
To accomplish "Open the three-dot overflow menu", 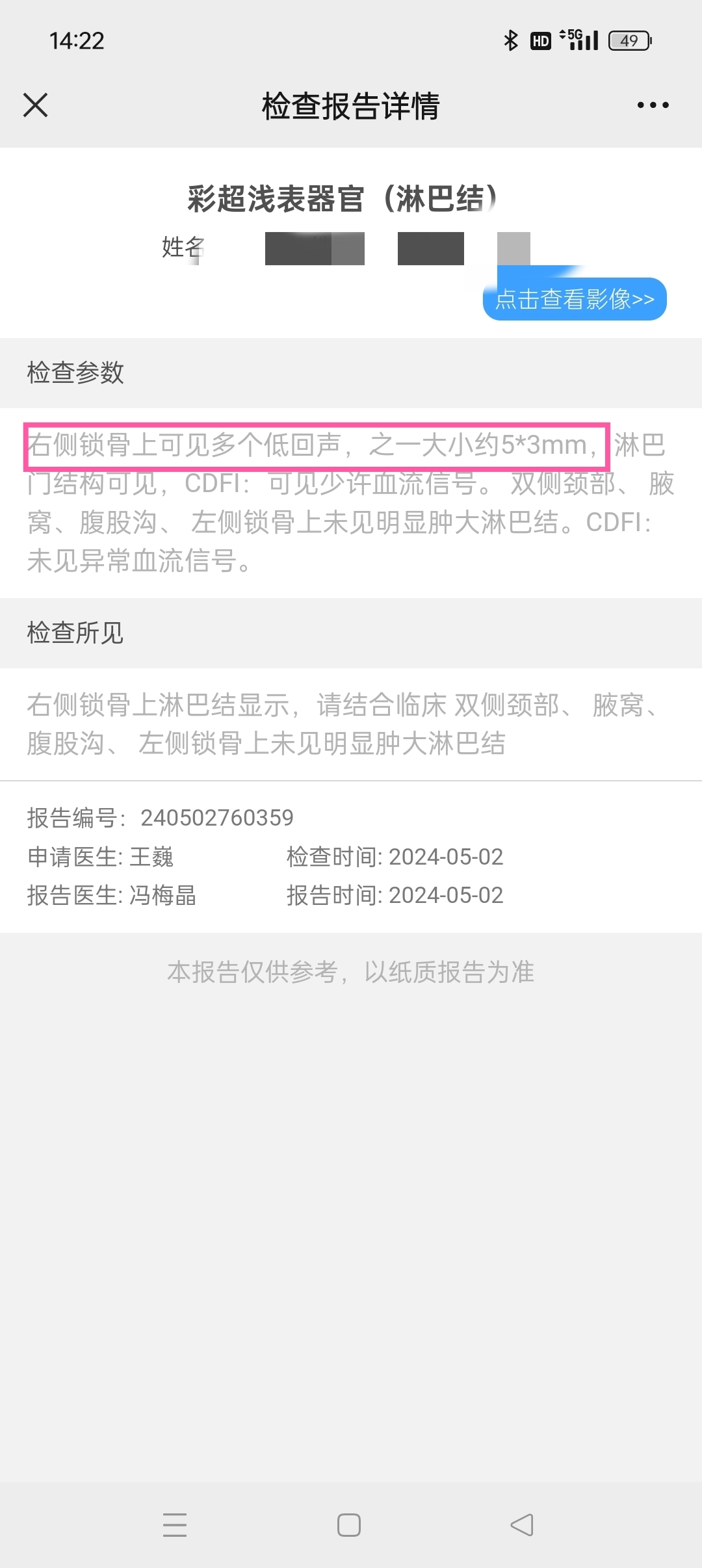I will pos(653,105).
